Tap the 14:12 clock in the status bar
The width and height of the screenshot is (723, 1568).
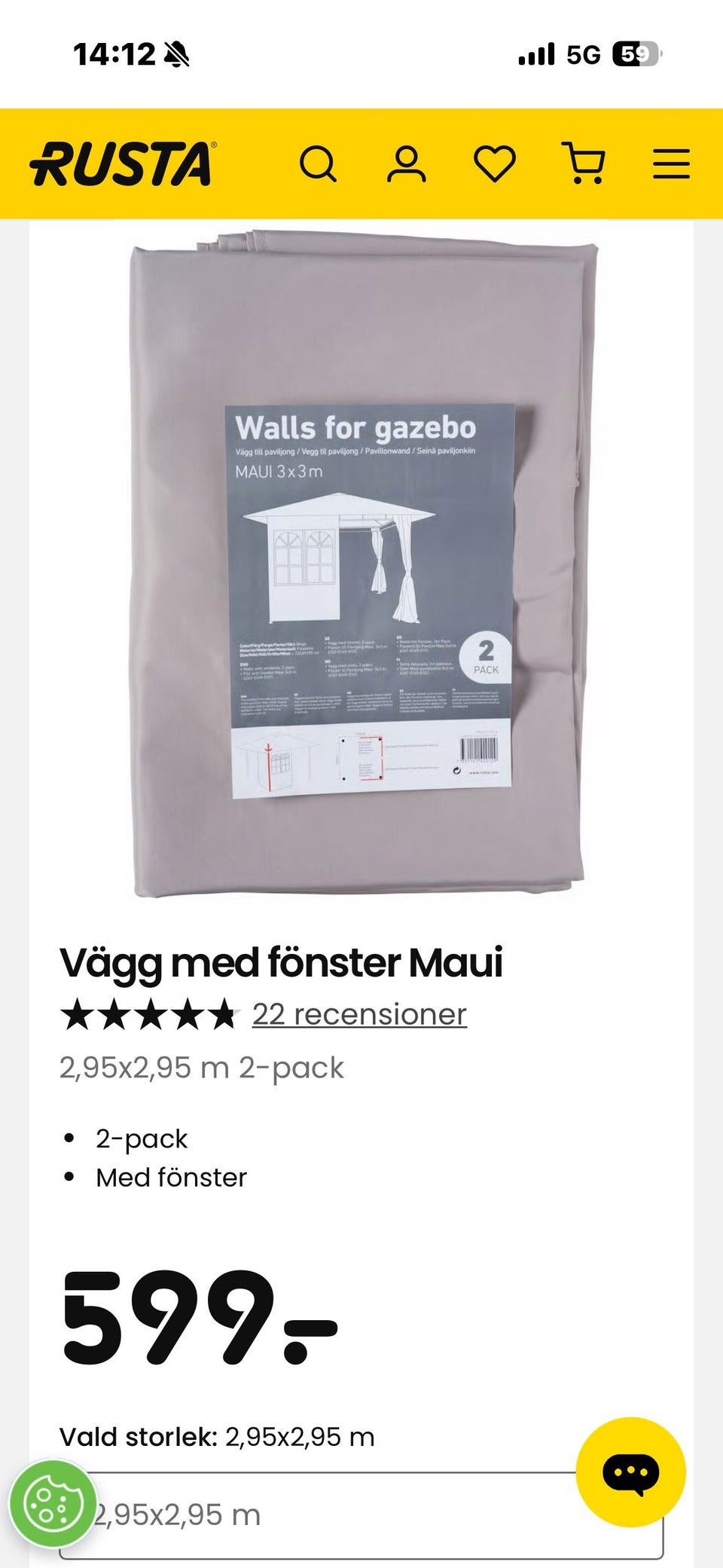point(110,55)
